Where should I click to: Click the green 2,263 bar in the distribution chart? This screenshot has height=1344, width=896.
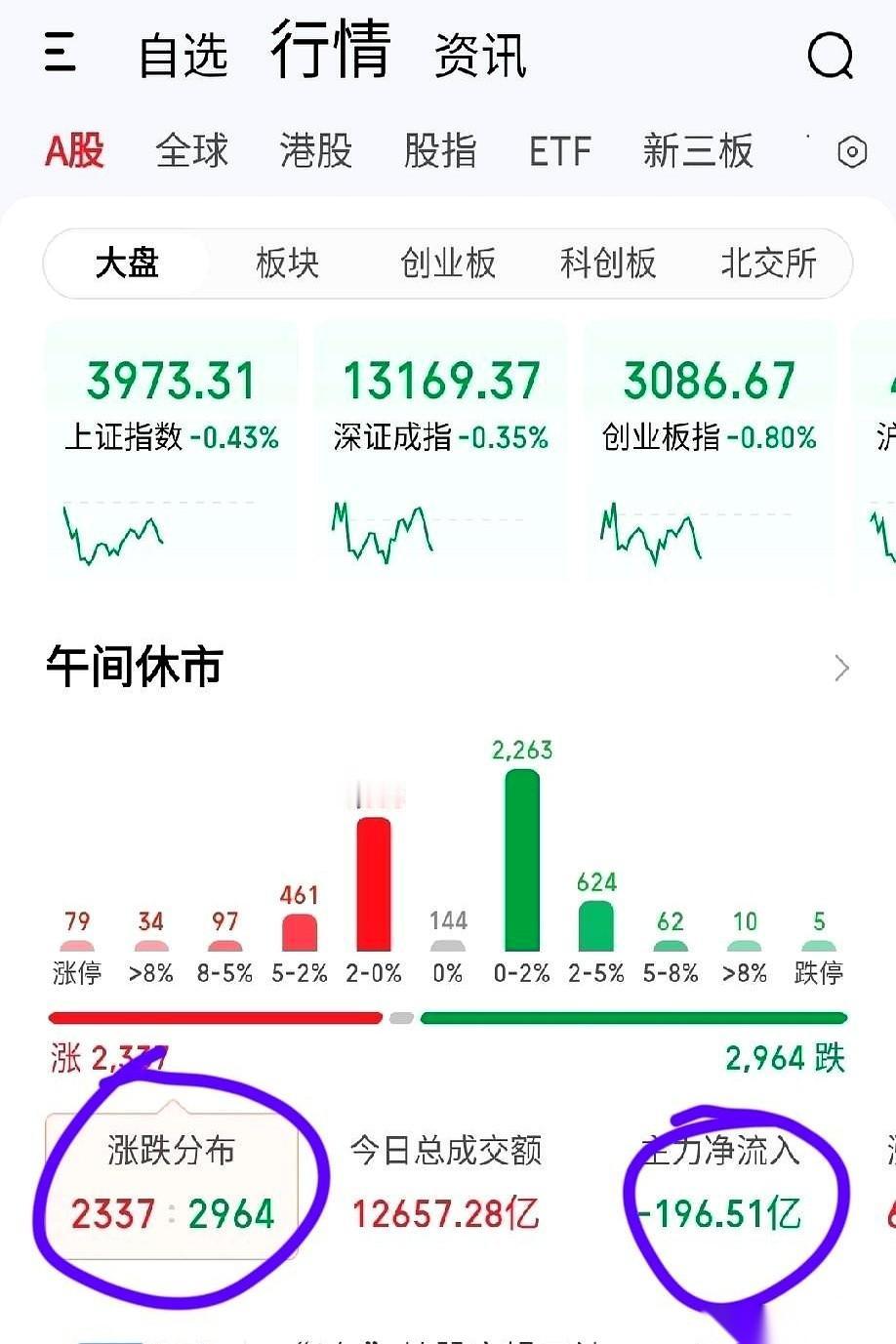tap(520, 859)
